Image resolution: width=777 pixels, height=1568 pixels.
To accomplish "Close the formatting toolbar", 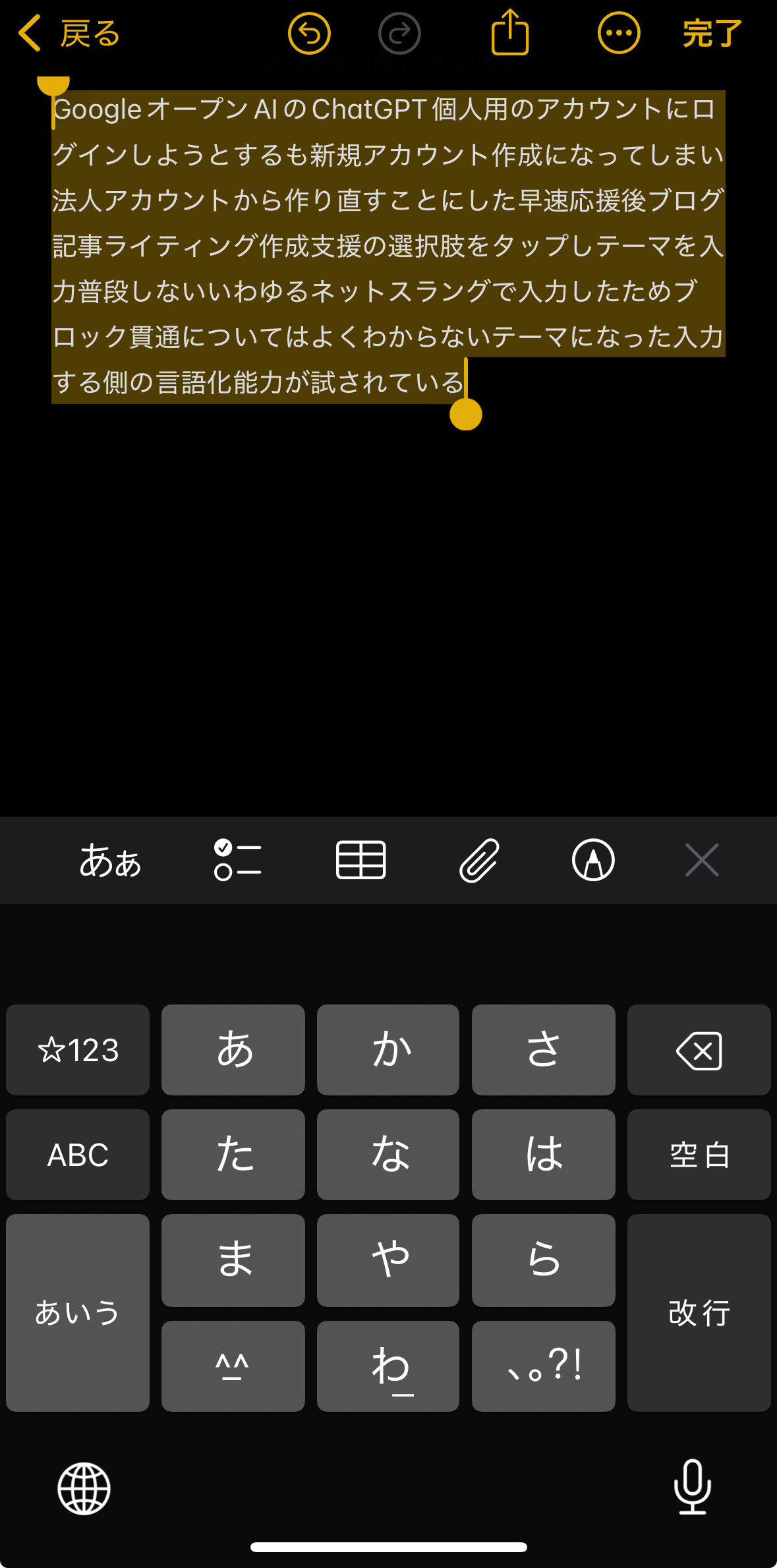I will coord(702,861).
